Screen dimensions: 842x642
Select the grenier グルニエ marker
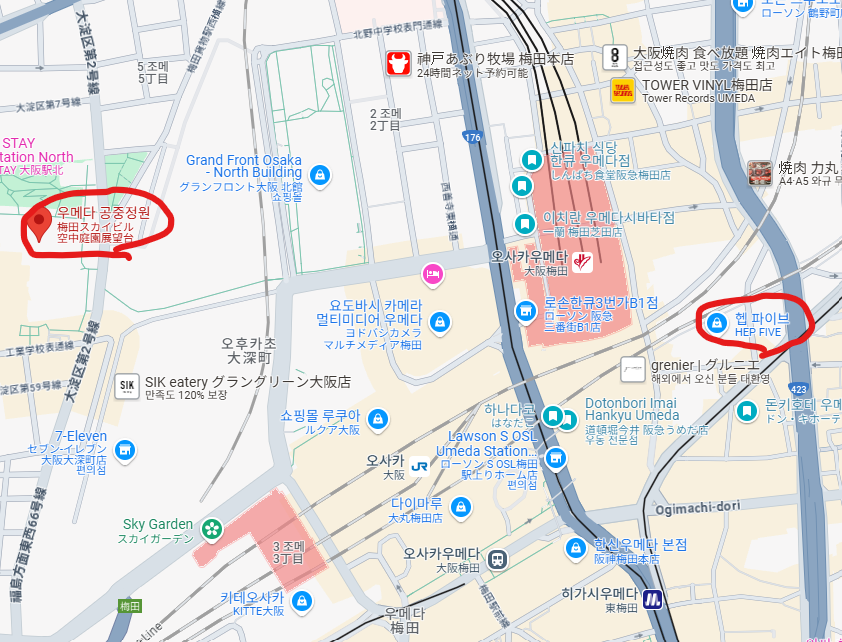(x=632, y=369)
